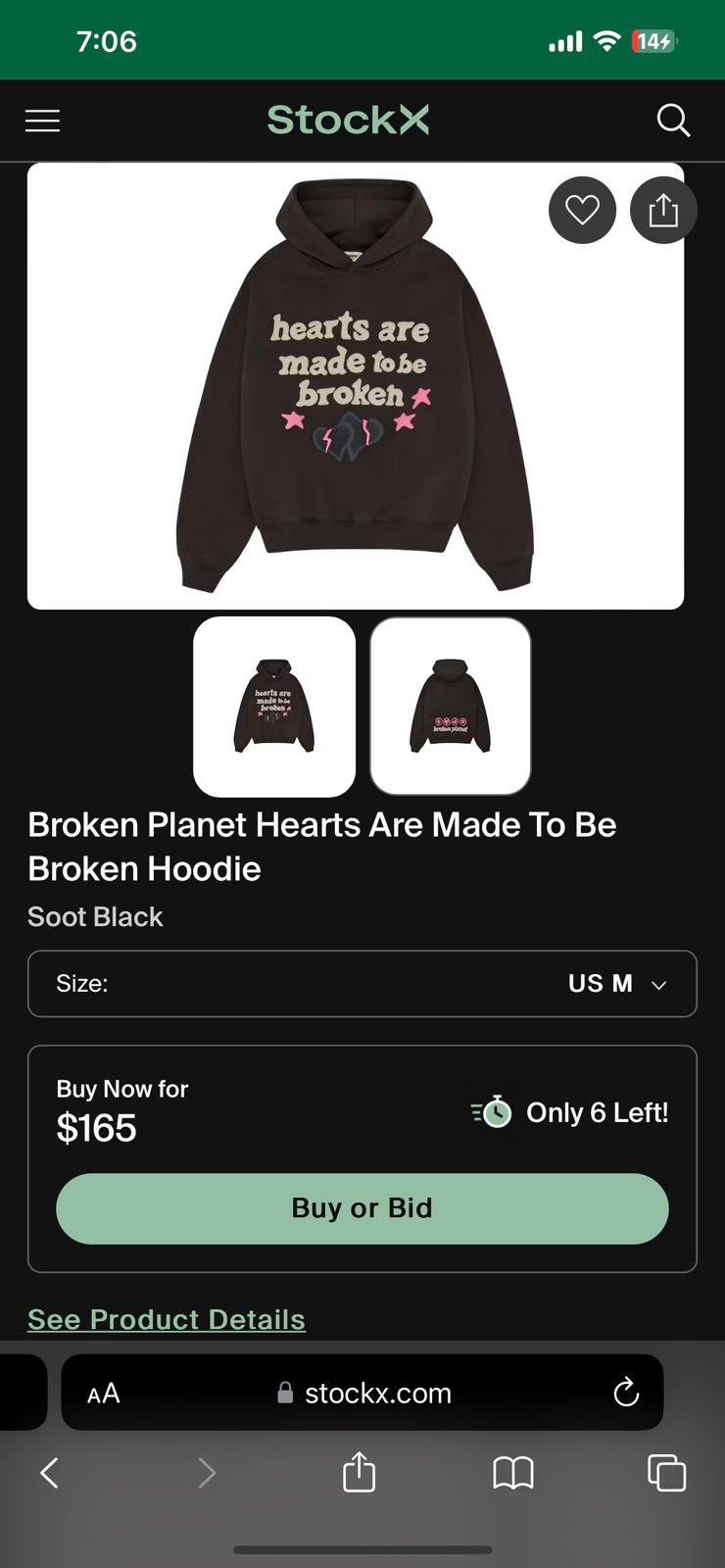Go back to the previous page in Safari

click(x=50, y=1472)
